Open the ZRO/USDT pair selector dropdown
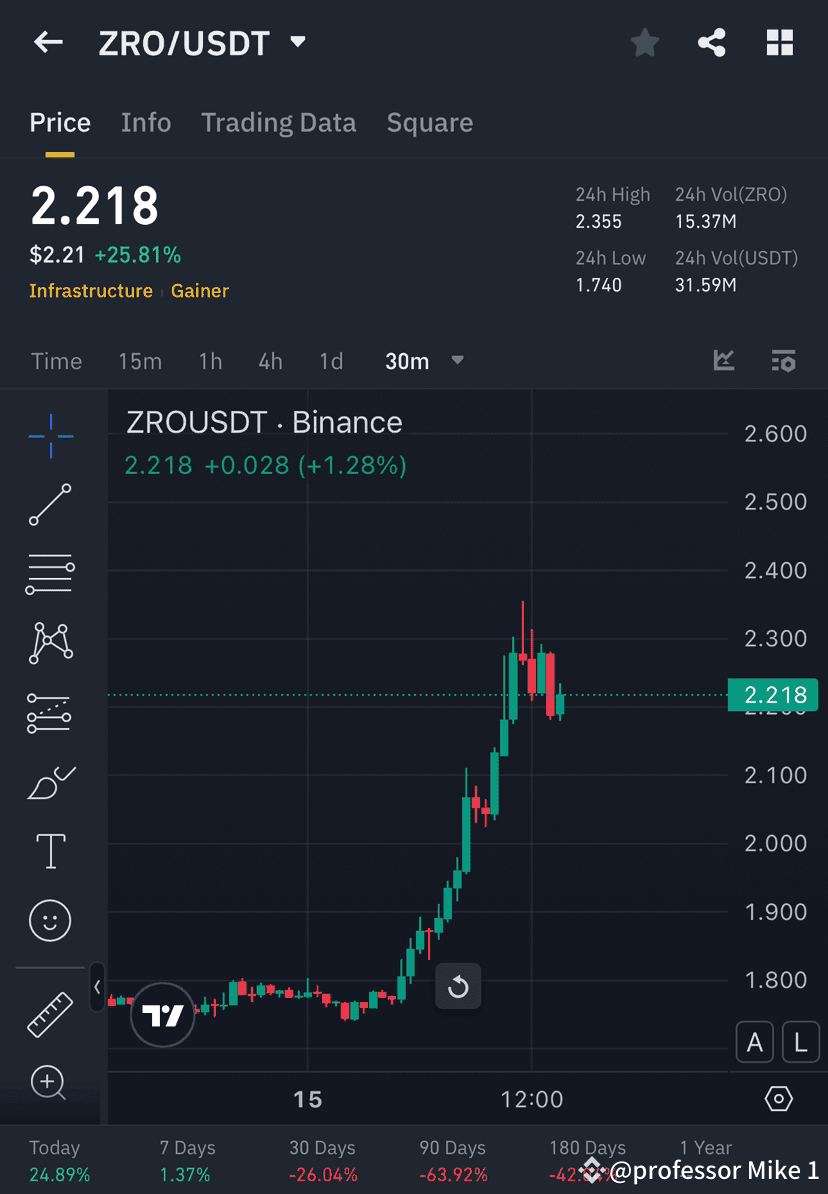The width and height of the screenshot is (828, 1194). [x=297, y=42]
